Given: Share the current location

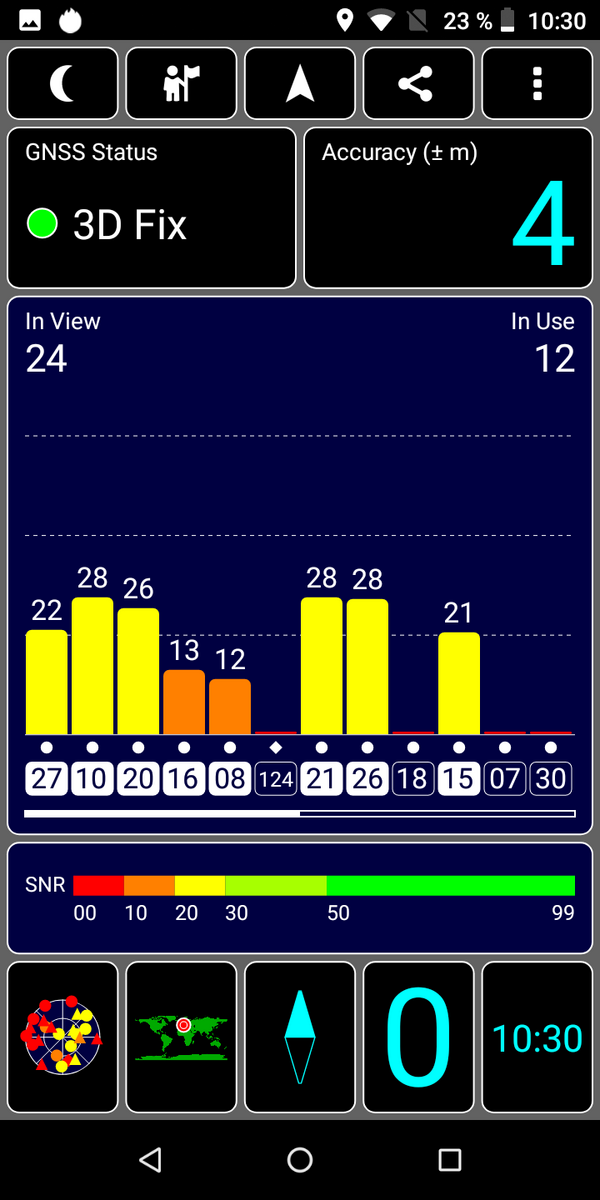Looking at the screenshot, I should pyautogui.click(x=418, y=84).
